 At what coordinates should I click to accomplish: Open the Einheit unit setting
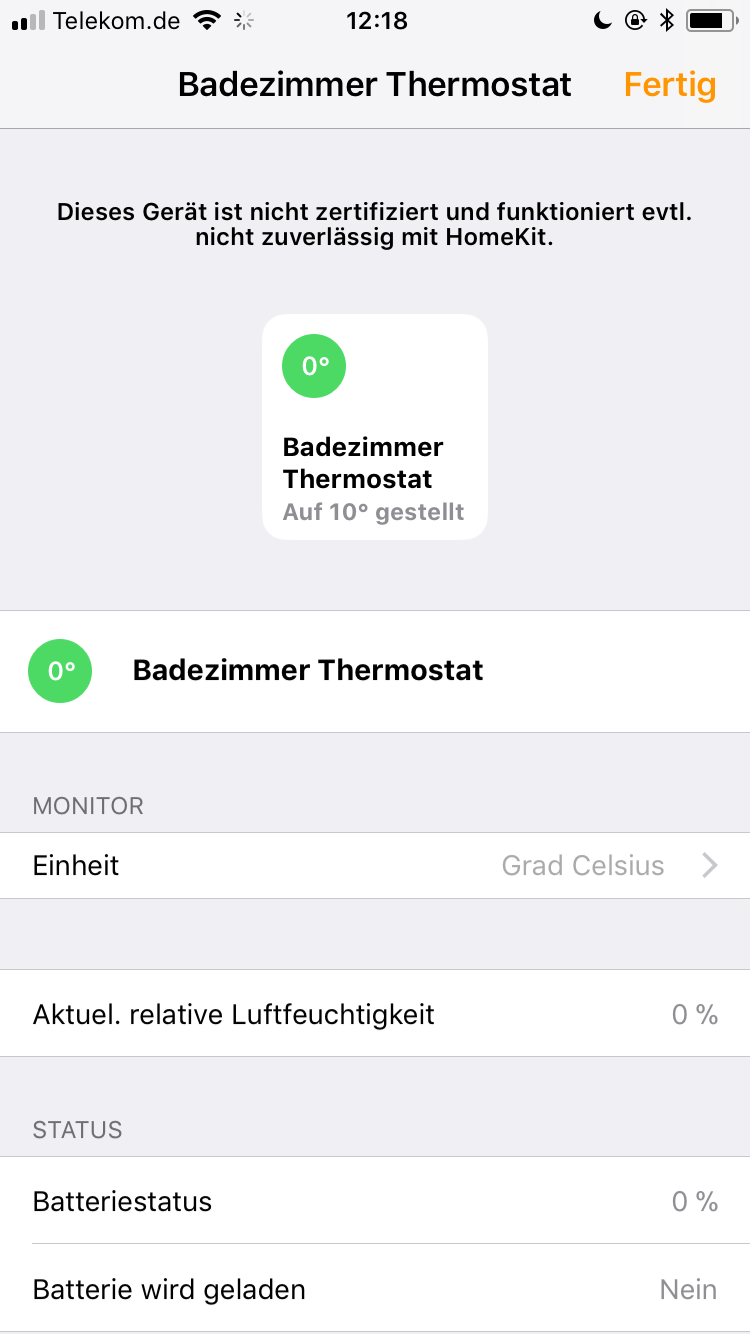tap(375, 865)
